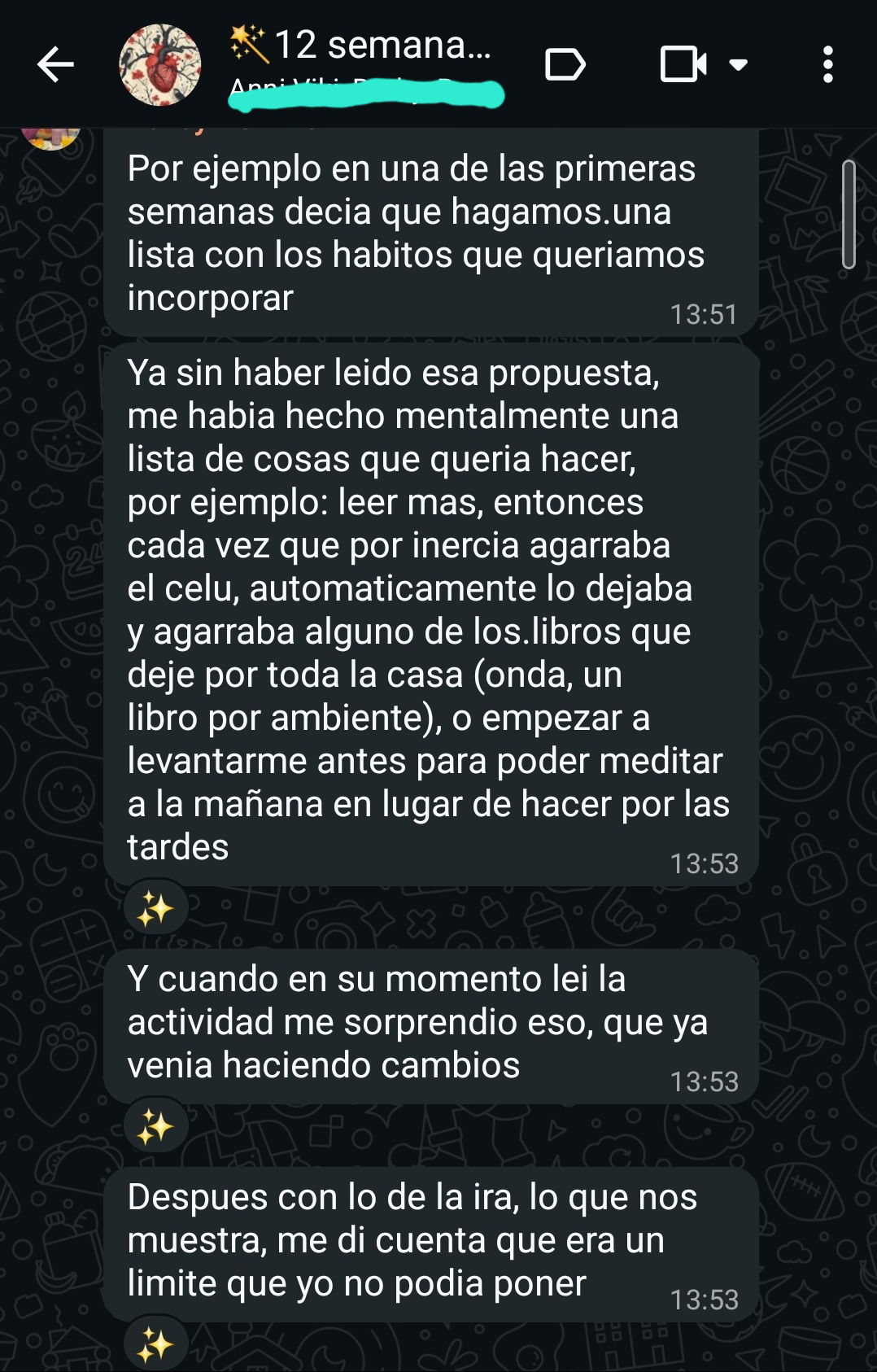
Task: View sparkle reaction under "venia haciendo cambios" message
Action: 155,1127
